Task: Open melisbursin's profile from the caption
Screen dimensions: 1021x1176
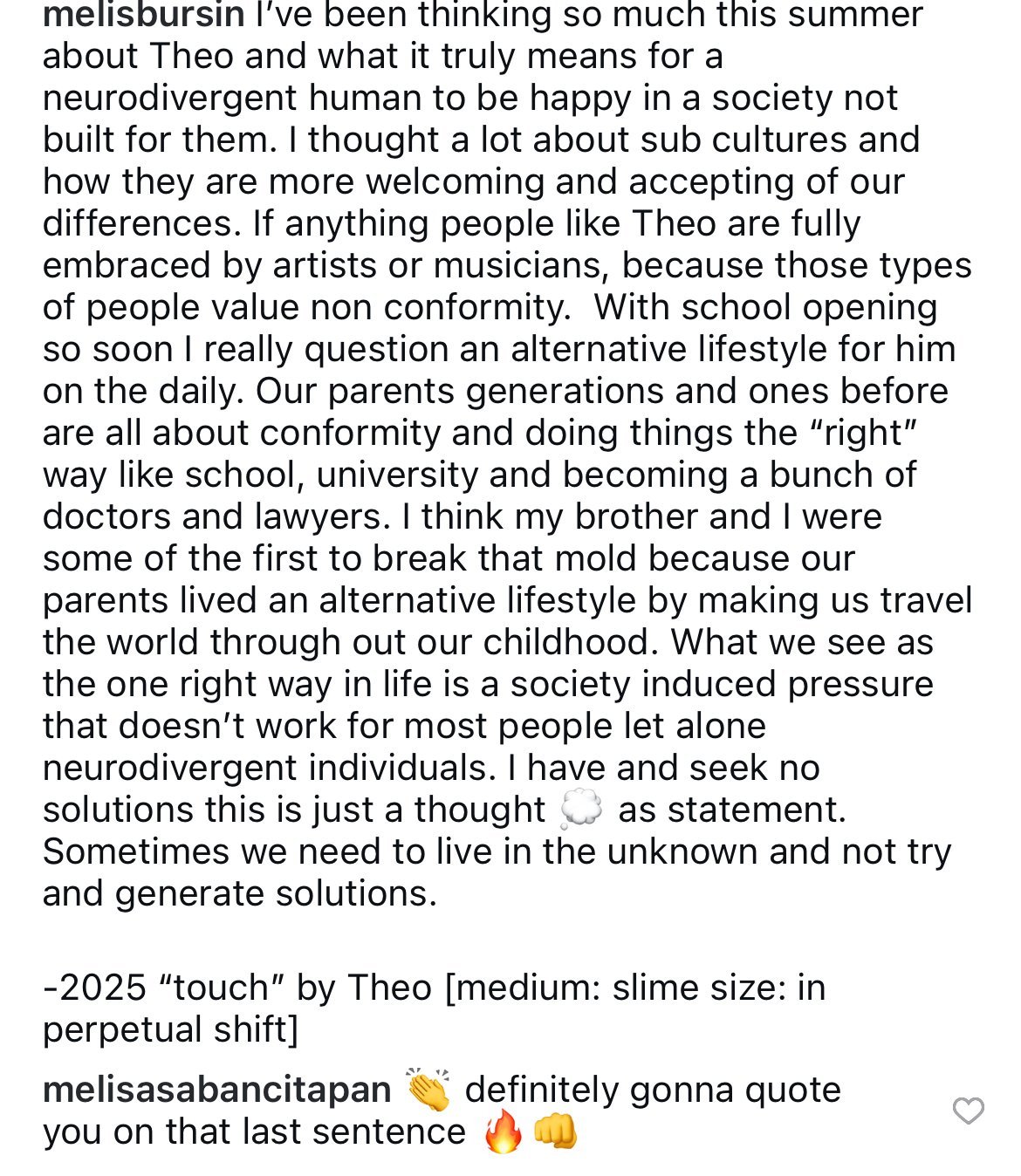Action: tap(144, 15)
